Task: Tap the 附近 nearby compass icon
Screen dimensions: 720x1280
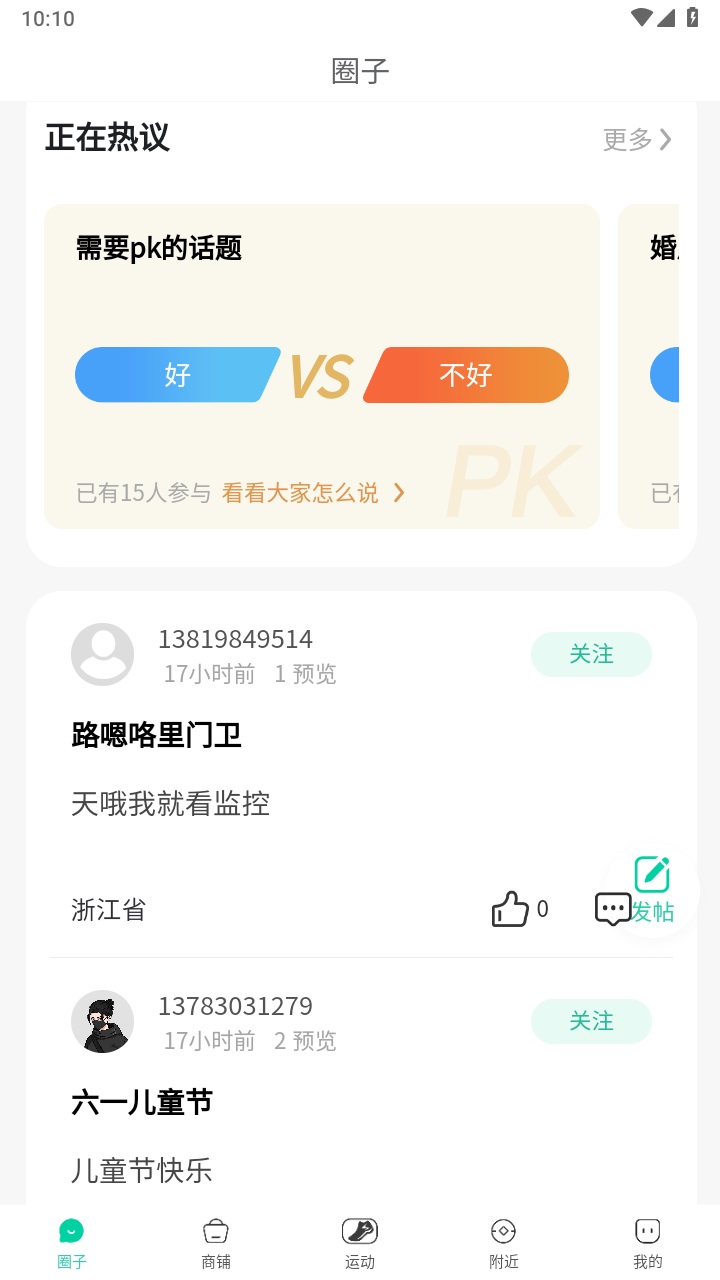Action: 504,1229
